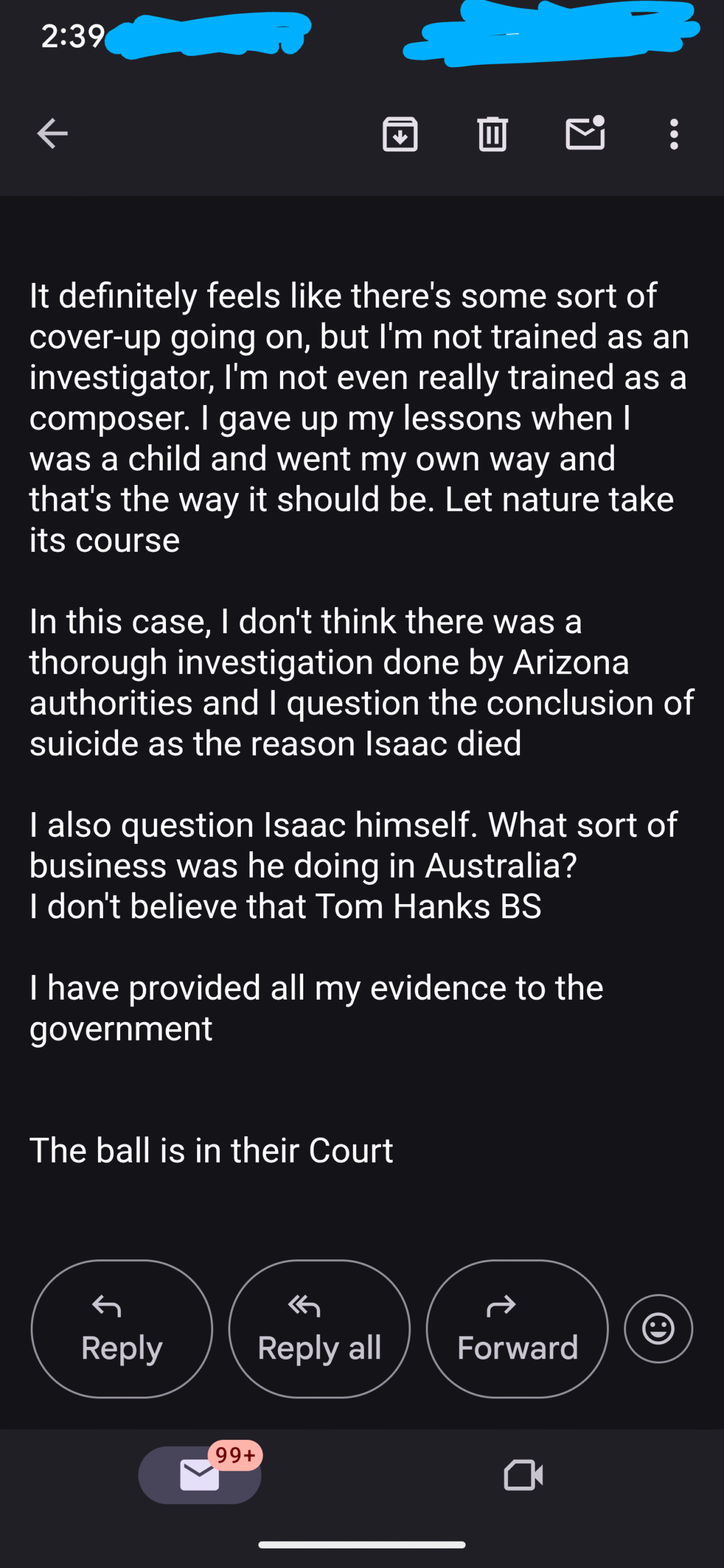Add an emoji reaction
The height and width of the screenshot is (1568, 724).
click(x=658, y=1329)
